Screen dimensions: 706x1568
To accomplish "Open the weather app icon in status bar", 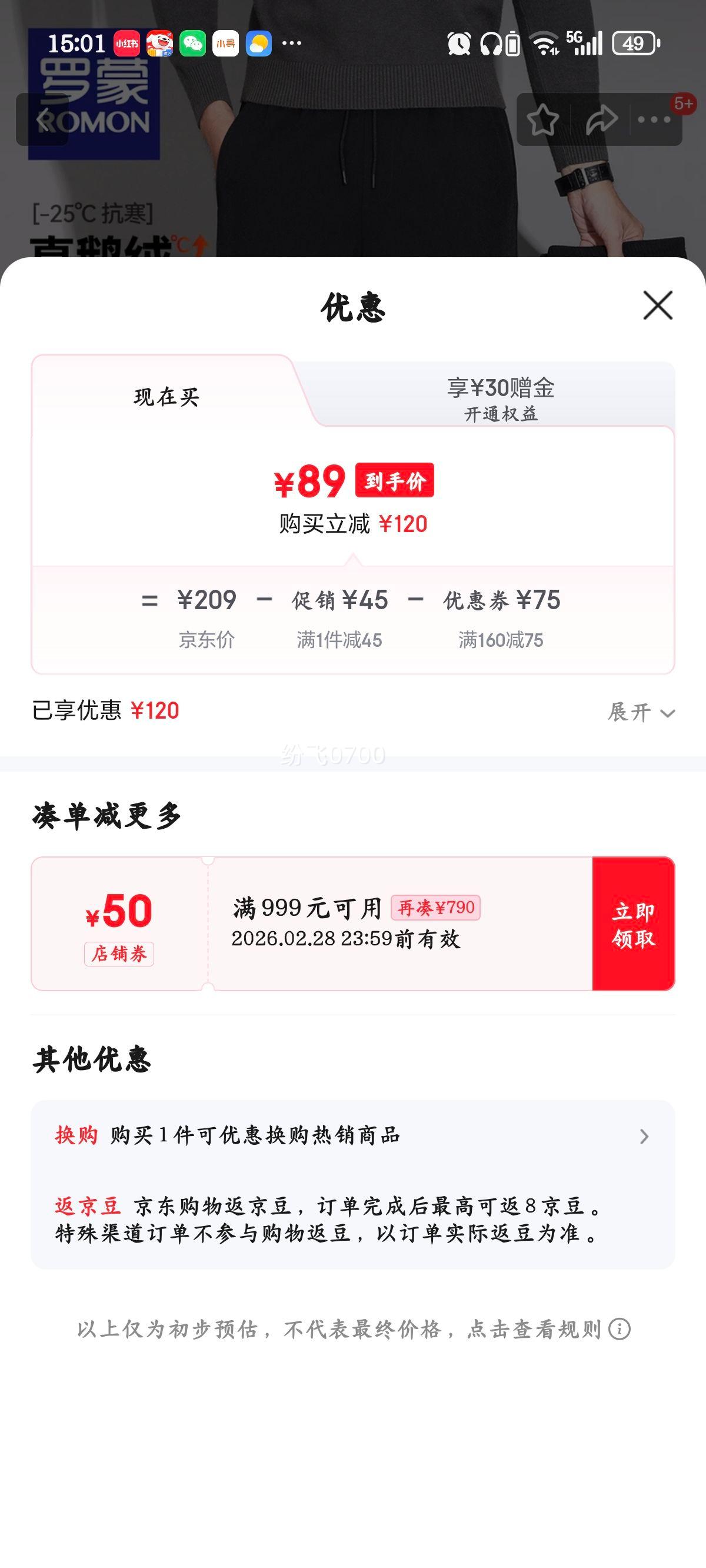I will point(260,42).
